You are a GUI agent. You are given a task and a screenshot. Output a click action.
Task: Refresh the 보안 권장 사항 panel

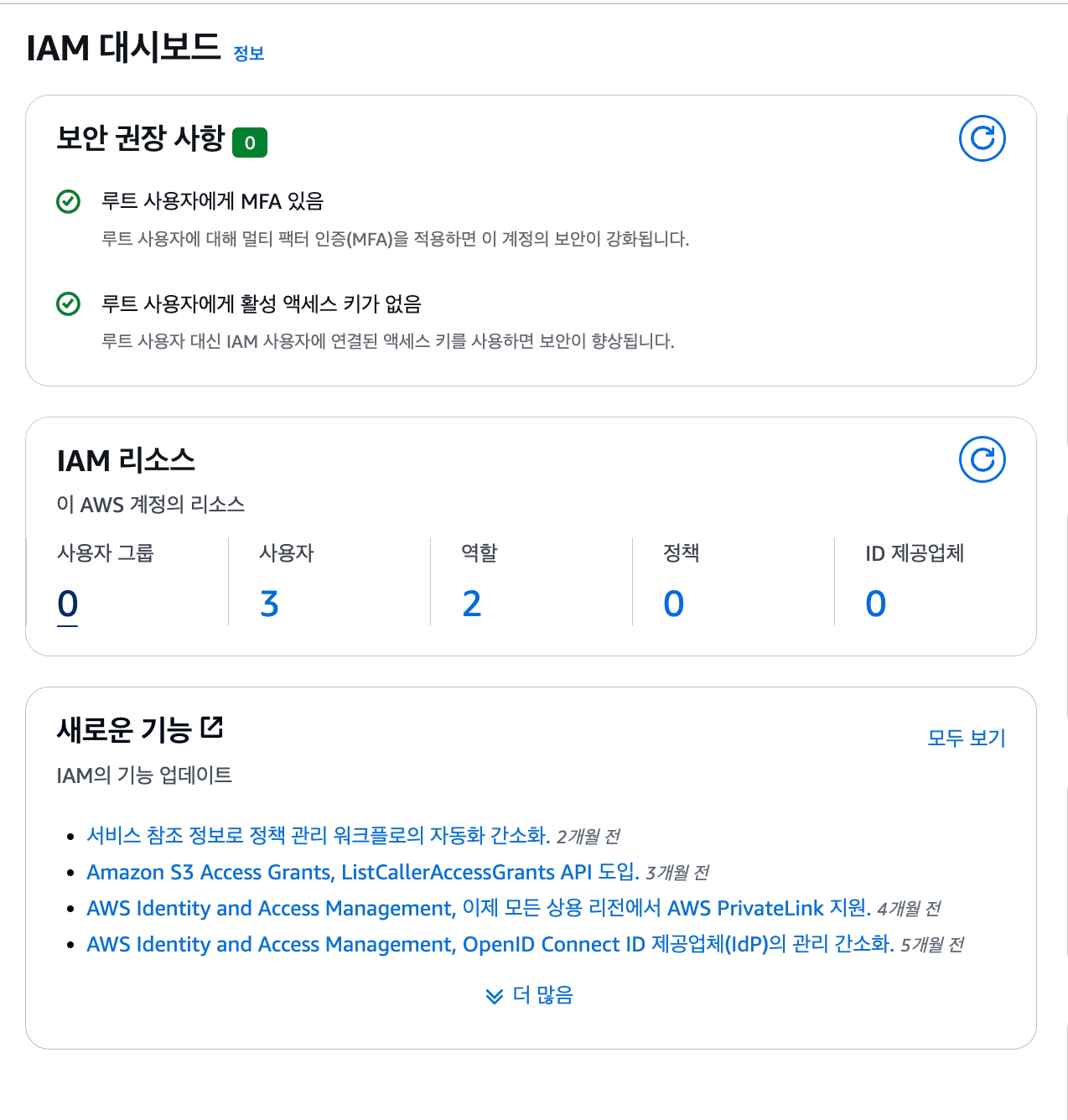click(982, 138)
